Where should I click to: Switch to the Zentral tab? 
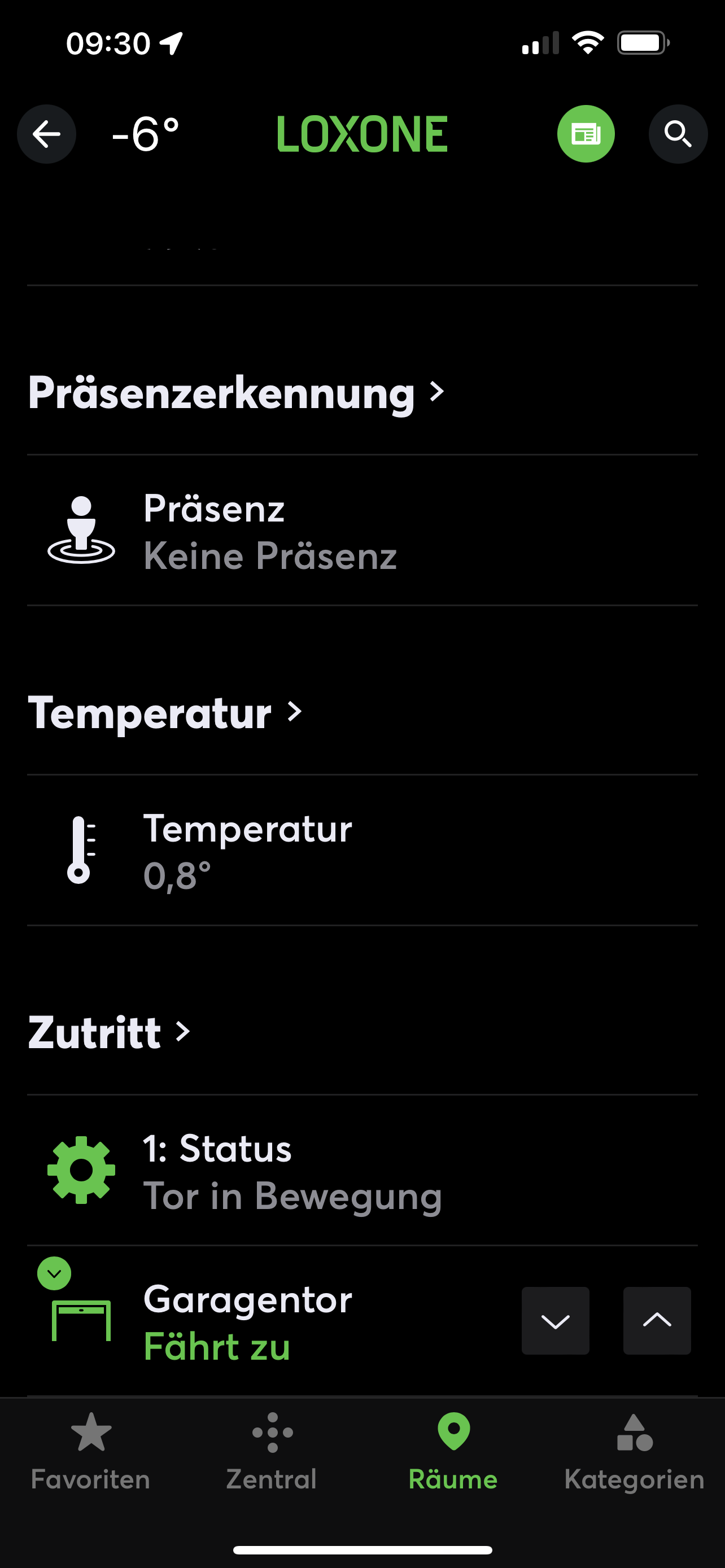tap(272, 1452)
